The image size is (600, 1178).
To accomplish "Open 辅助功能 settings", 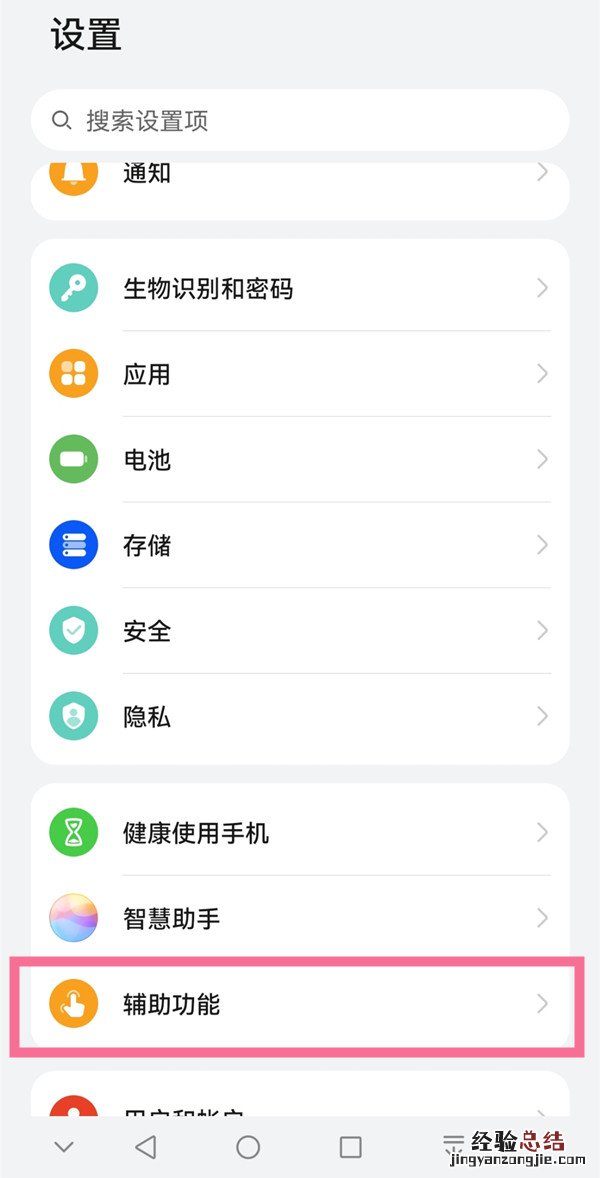I will 300,1004.
